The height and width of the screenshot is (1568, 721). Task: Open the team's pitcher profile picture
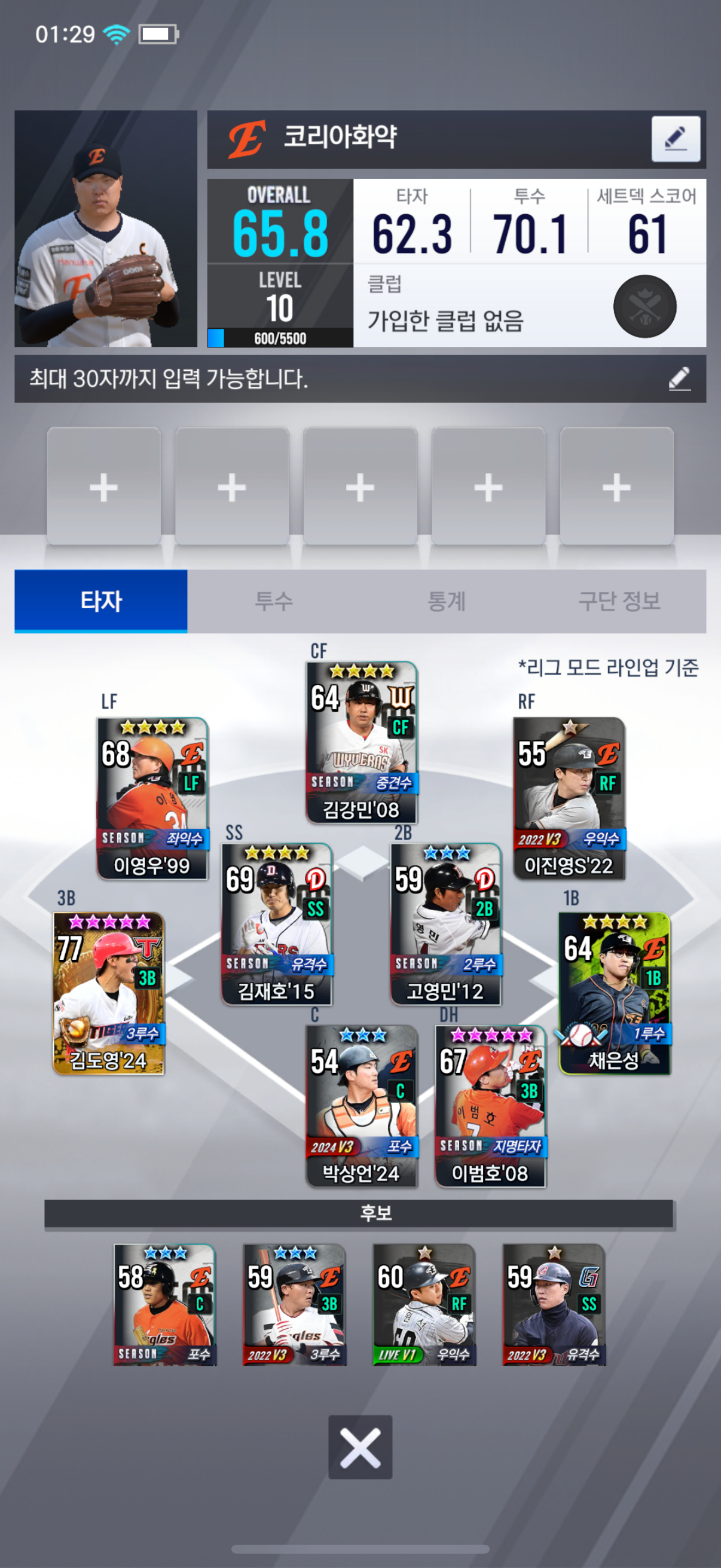106,229
